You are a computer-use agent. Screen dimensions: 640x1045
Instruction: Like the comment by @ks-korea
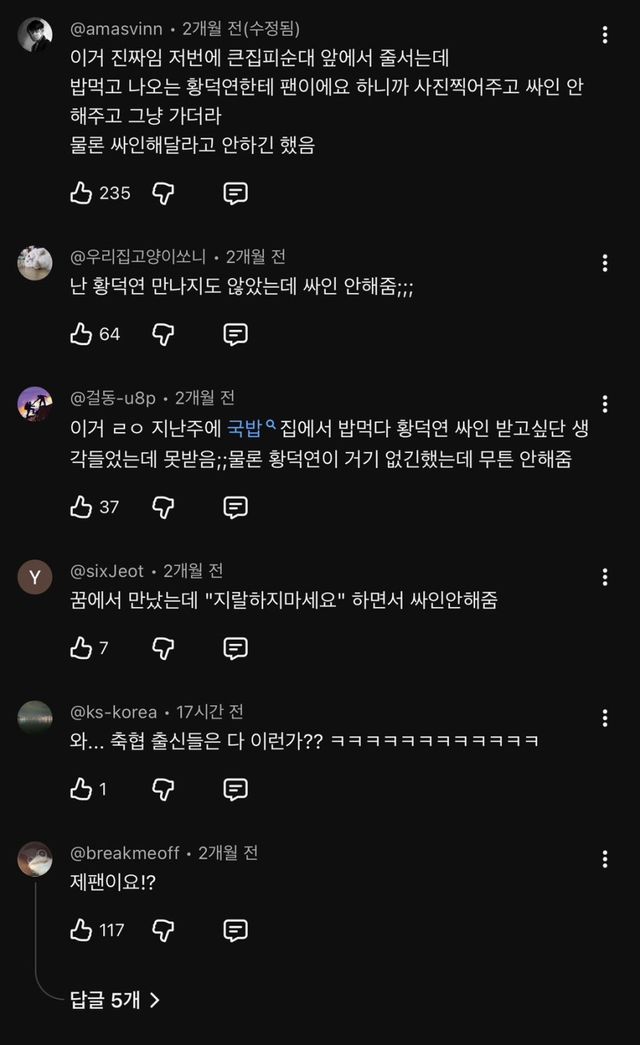point(81,789)
